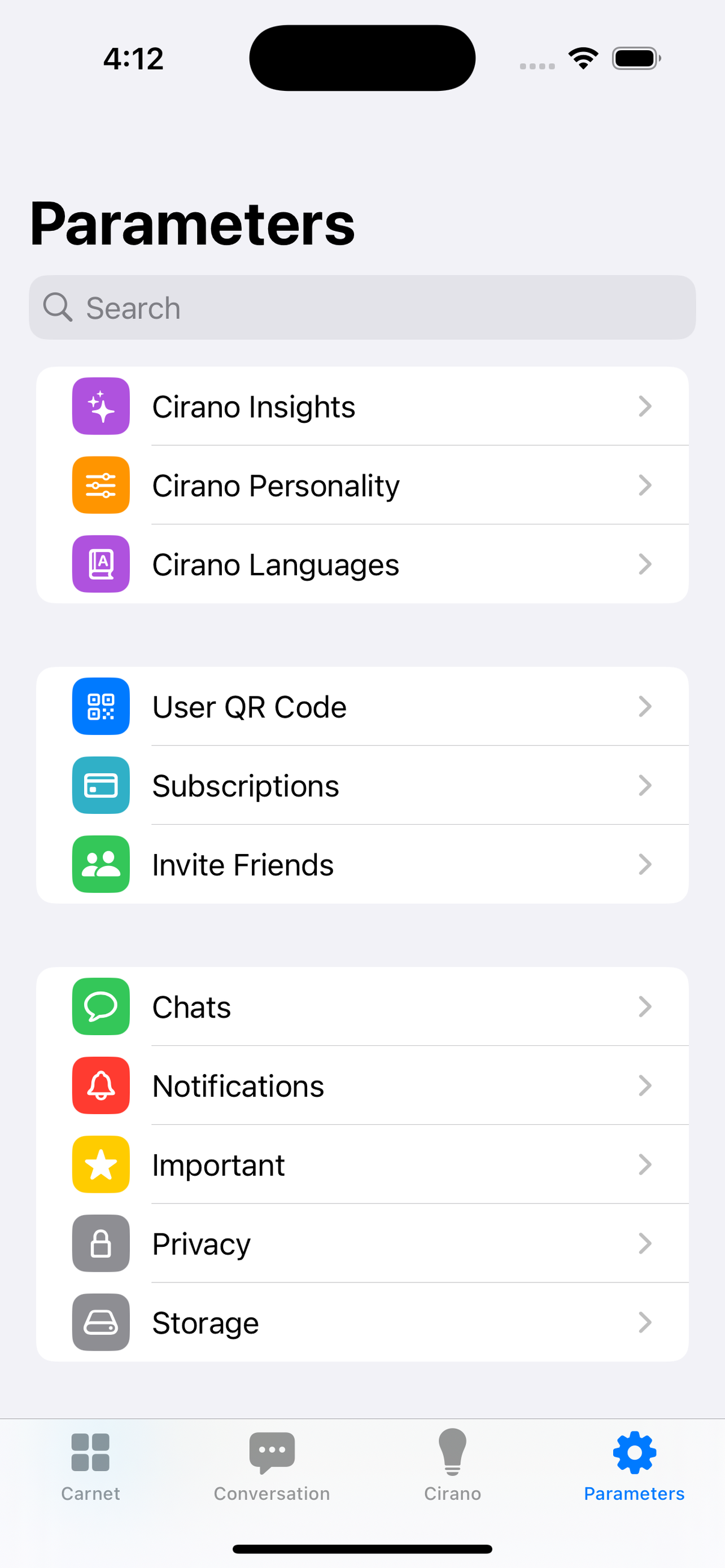Viewport: 725px width, 1568px height.
Task: Go to the Cirano tab
Action: 452,1466
